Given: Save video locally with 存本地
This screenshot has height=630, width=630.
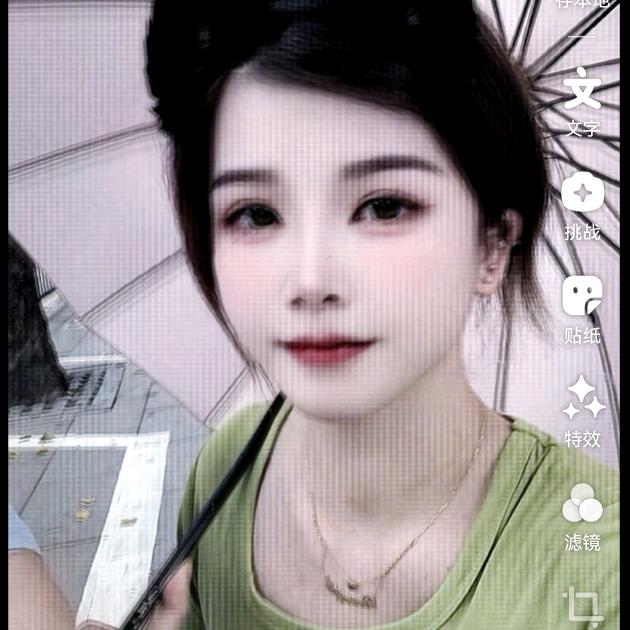Looking at the screenshot, I should tap(583, 5).
